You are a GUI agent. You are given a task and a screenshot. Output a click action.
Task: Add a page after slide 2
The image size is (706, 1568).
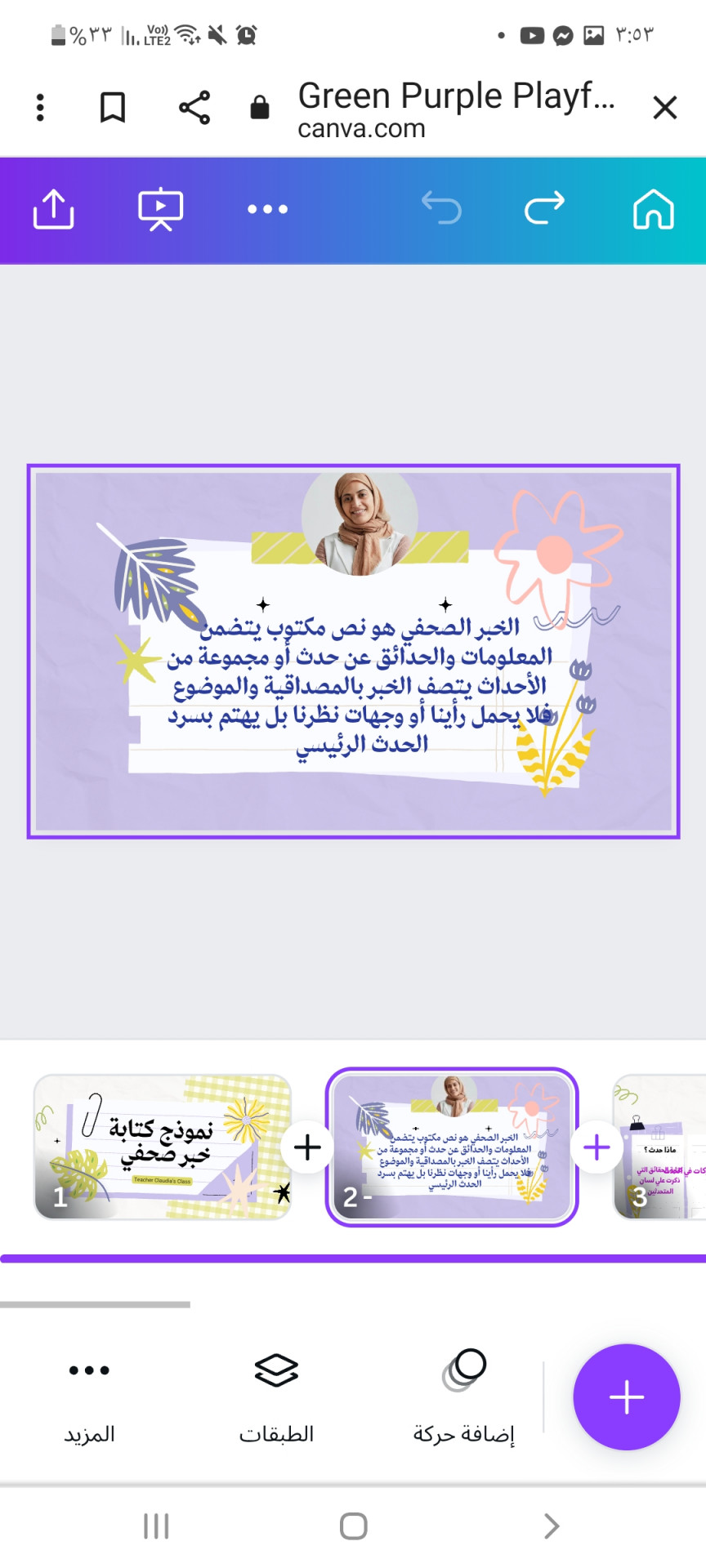click(597, 1147)
